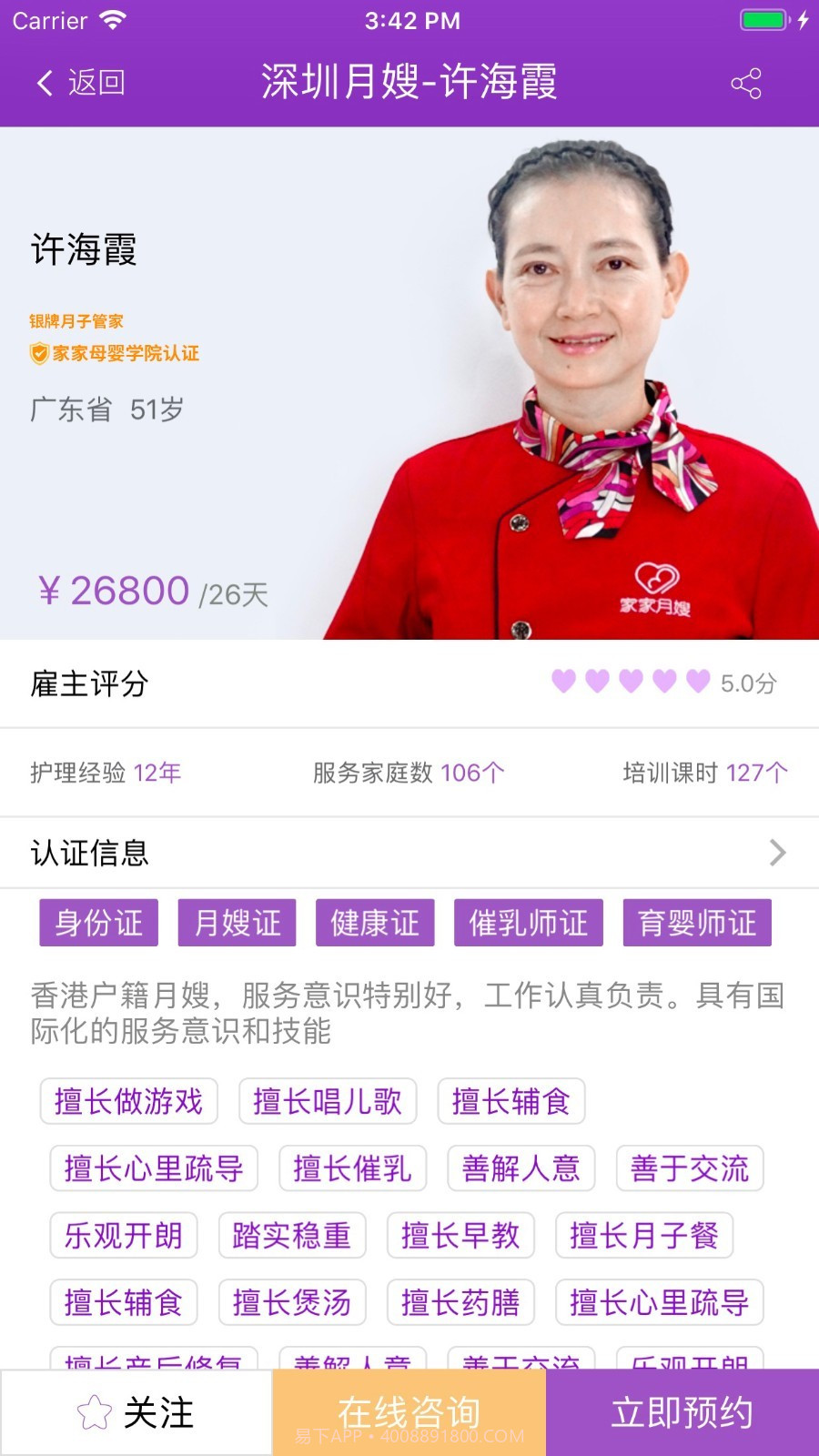The height and width of the screenshot is (1456, 819).
Task: Expand the 认证信息 section via its chevron
Action: coord(778,852)
